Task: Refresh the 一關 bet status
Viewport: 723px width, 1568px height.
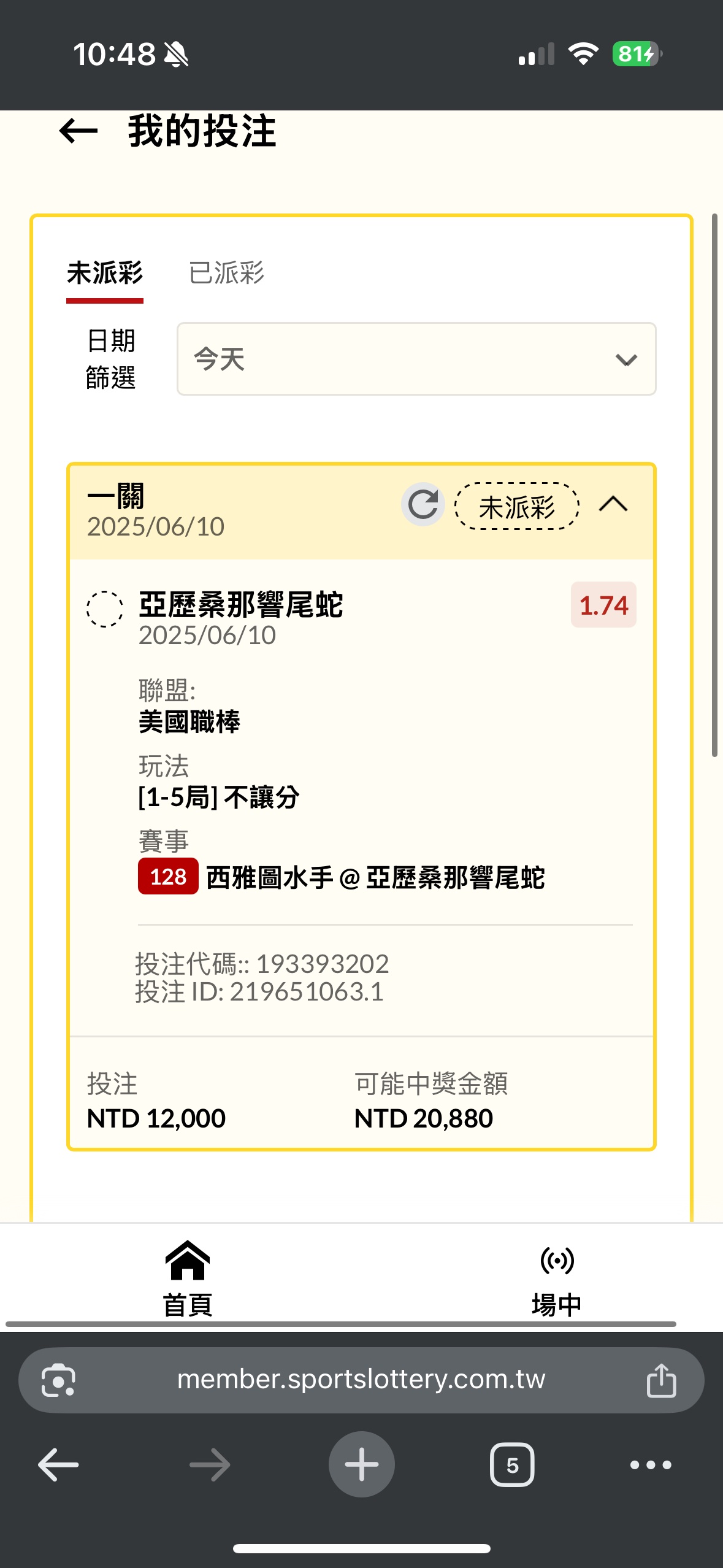Action: click(423, 504)
